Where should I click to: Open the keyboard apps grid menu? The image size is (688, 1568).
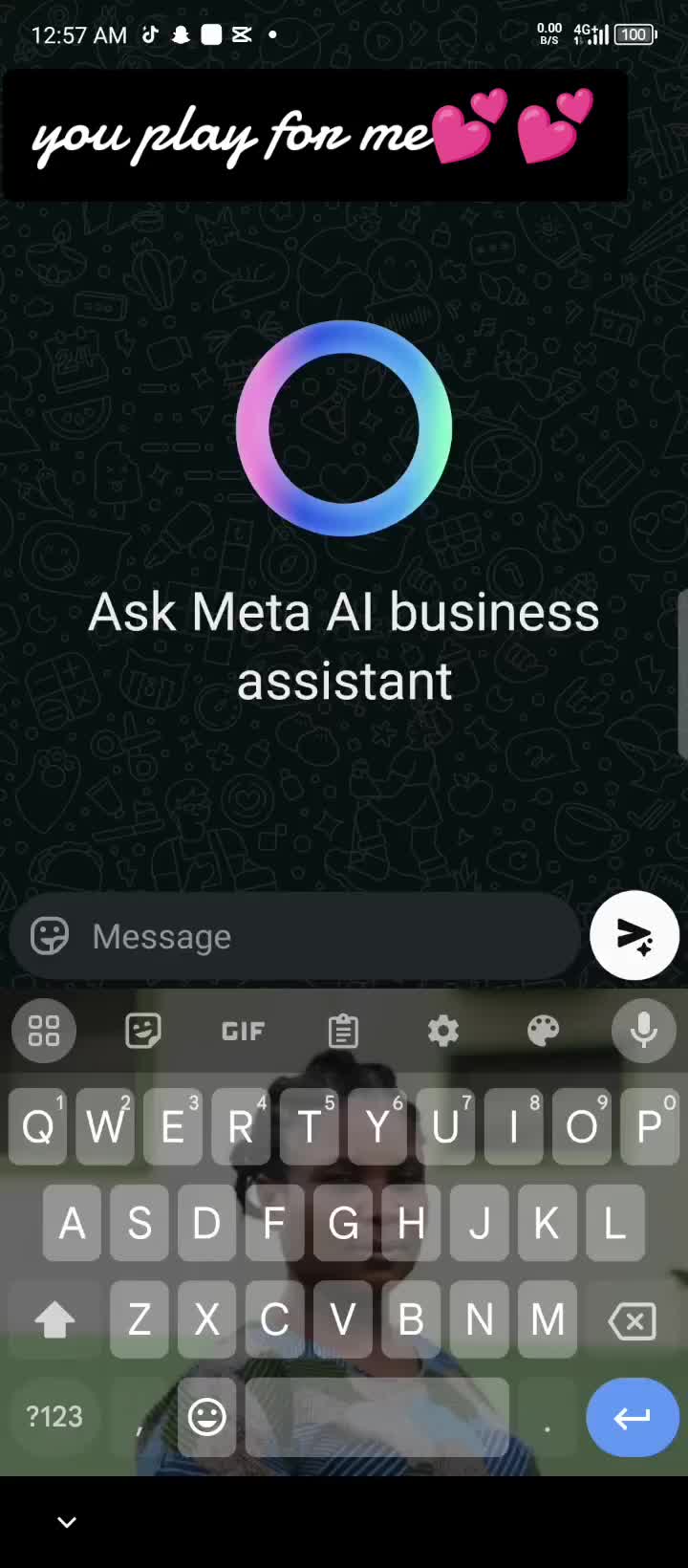[x=44, y=1031]
